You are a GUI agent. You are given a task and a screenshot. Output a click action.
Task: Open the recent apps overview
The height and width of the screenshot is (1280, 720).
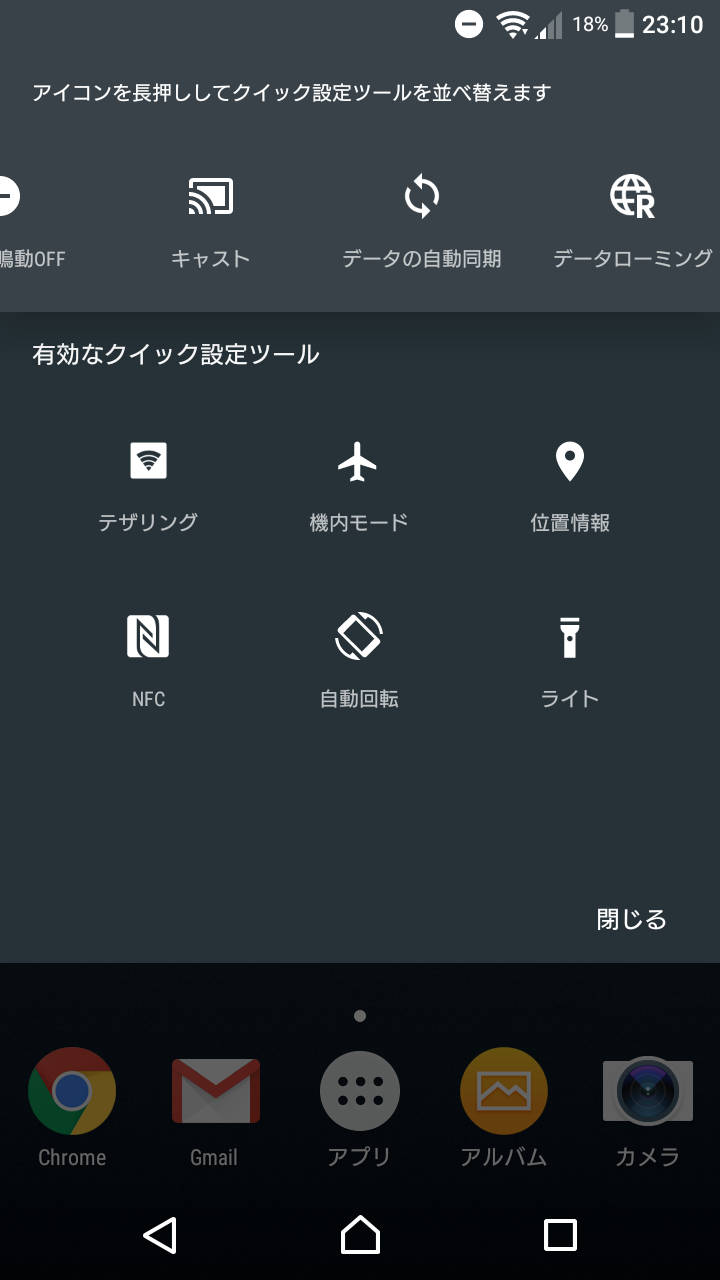point(560,1235)
